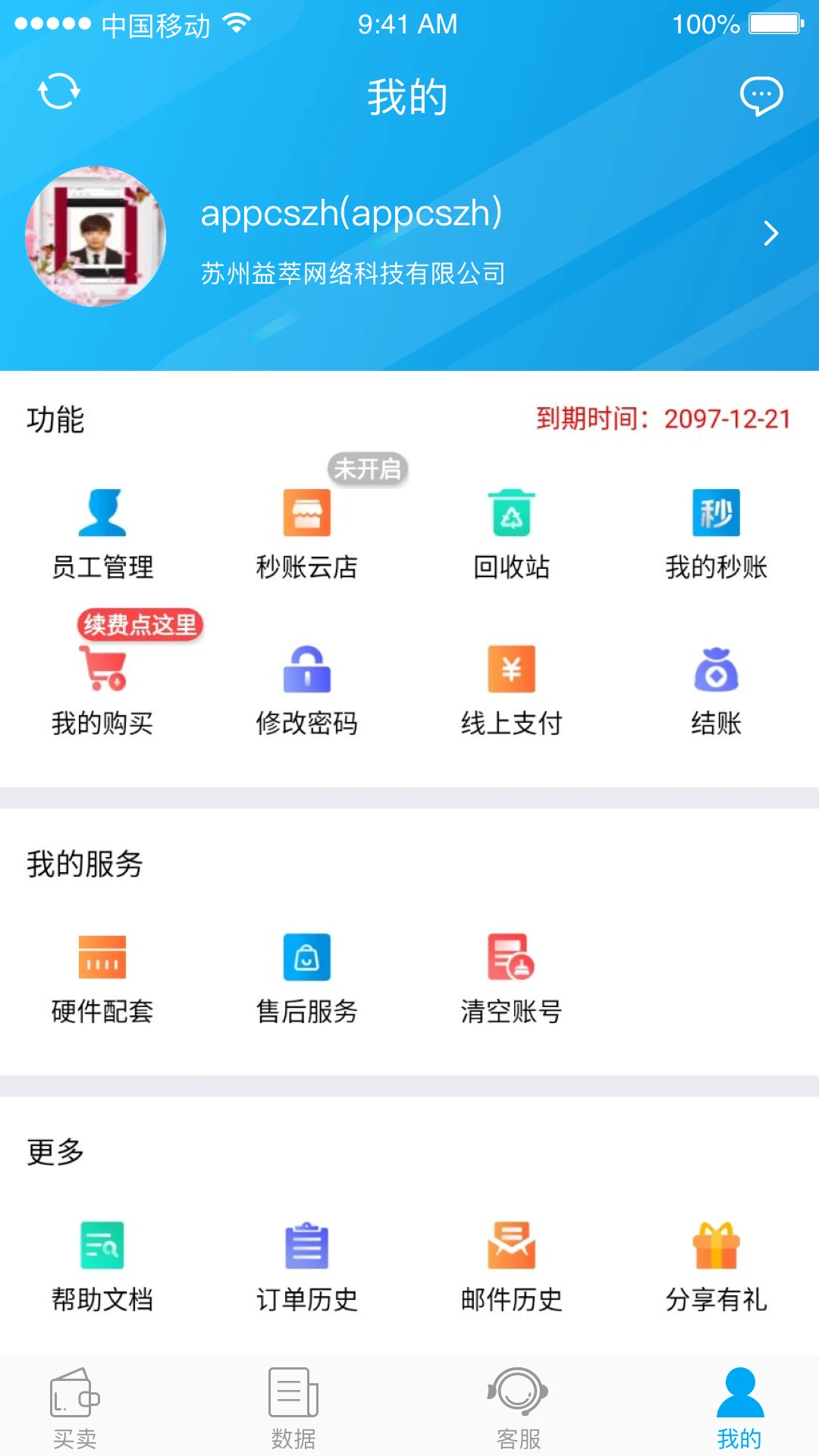819x1456 pixels.
Task: Open 硬件配套 (Hardware)
Action: pyautogui.click(x=102, y=977)
